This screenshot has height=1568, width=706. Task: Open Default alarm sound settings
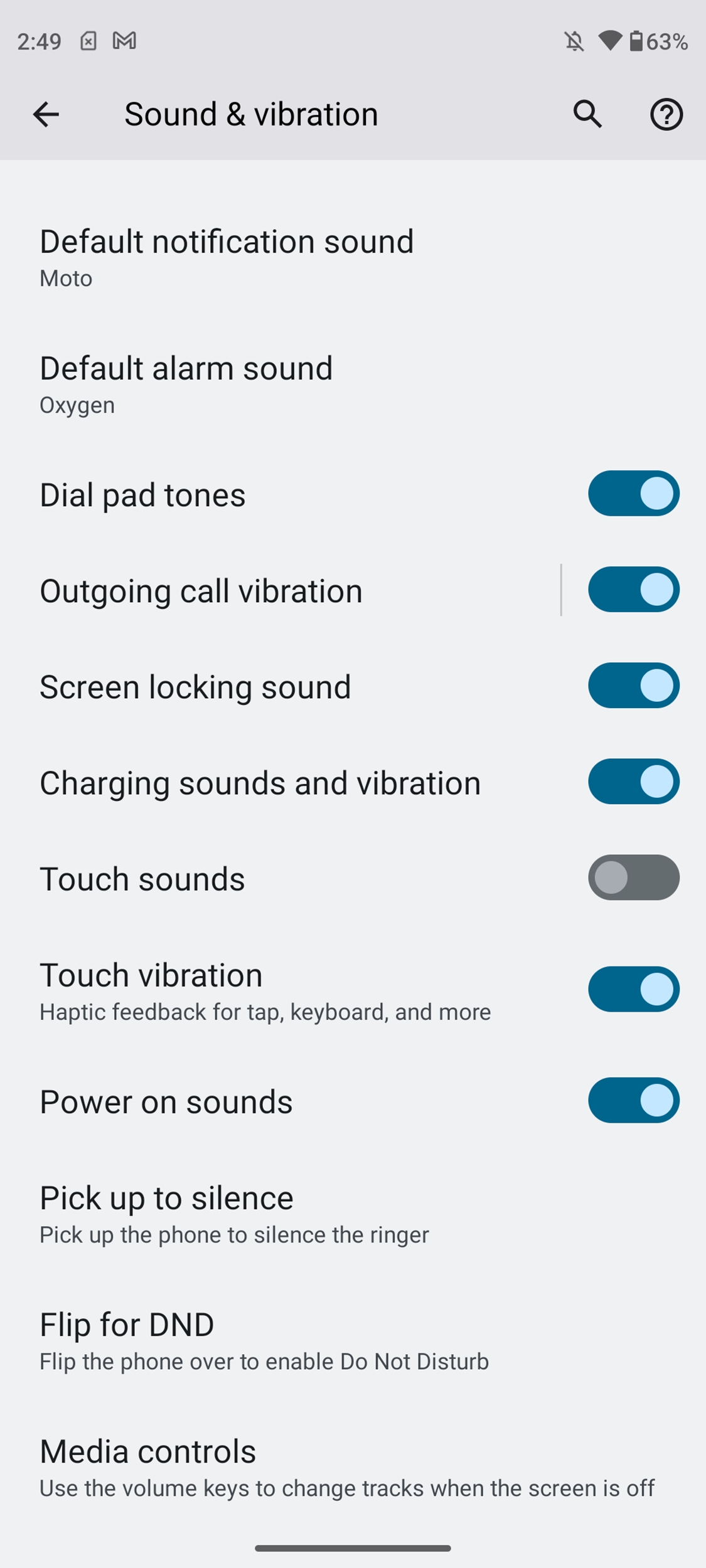pos(353,384)
